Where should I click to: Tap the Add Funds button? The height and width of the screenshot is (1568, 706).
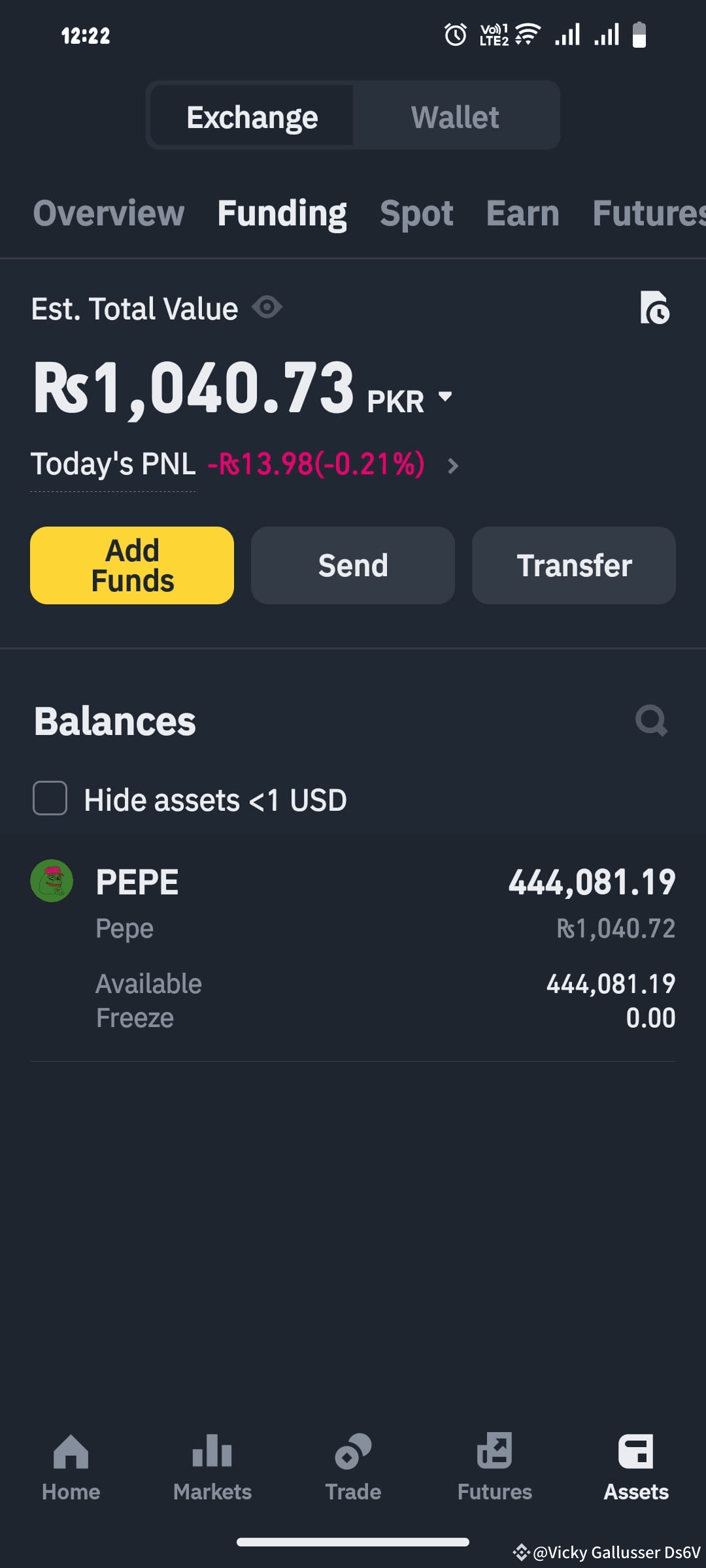point(131,565)
